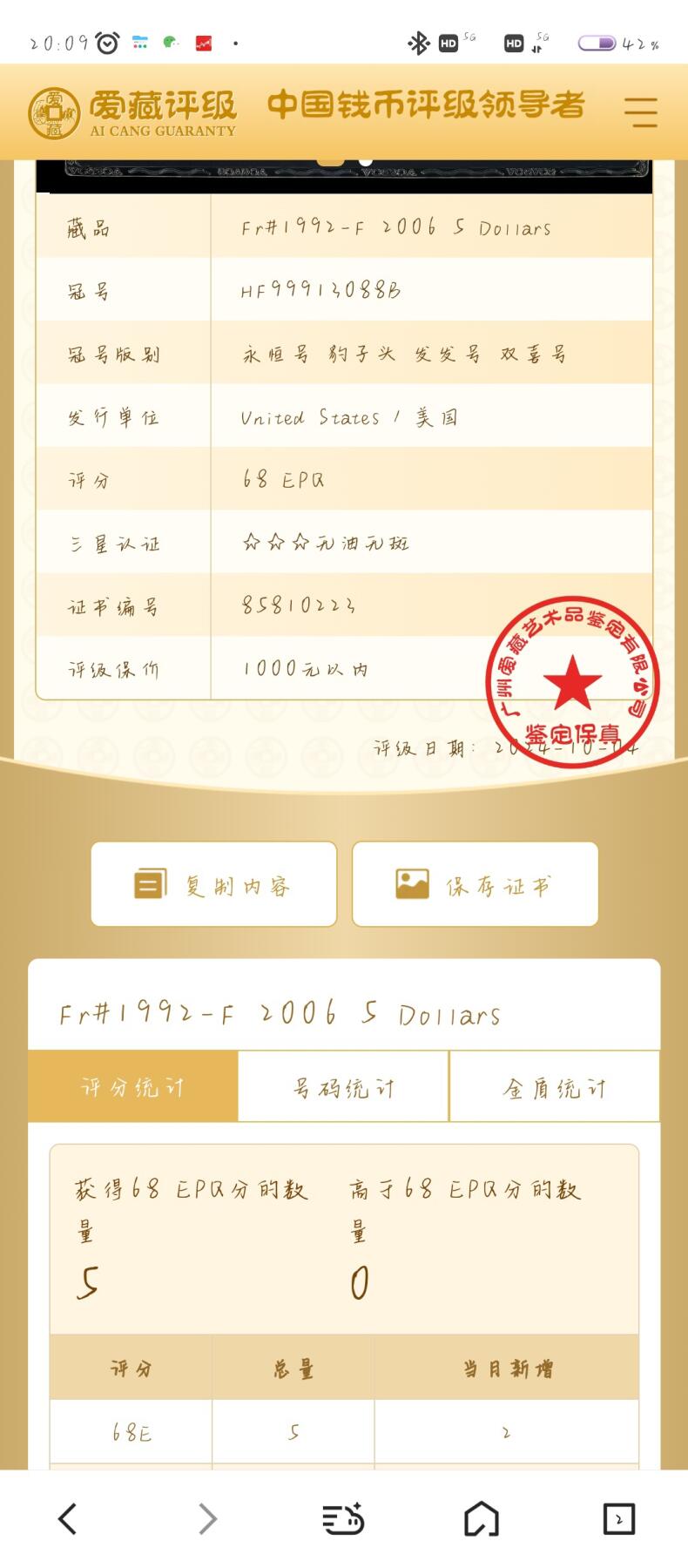Tap the battery indicator in status bar
This screenshot has width=688, height=1568.
pyautogui.click(x=598, y=42)
